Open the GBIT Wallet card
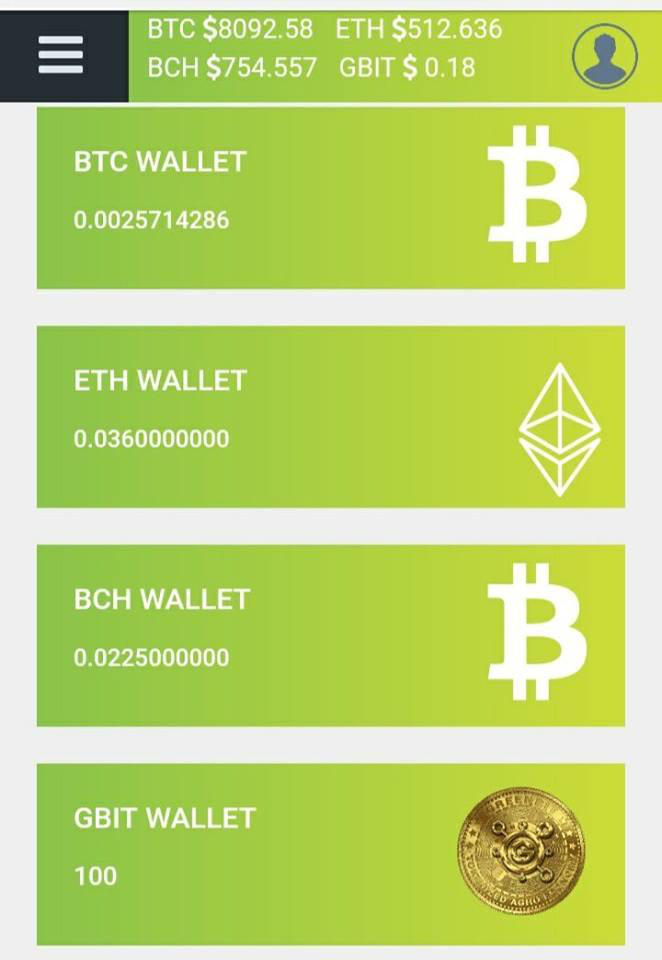The height and width of the screenshot is (960, 662). click(330, 853)
